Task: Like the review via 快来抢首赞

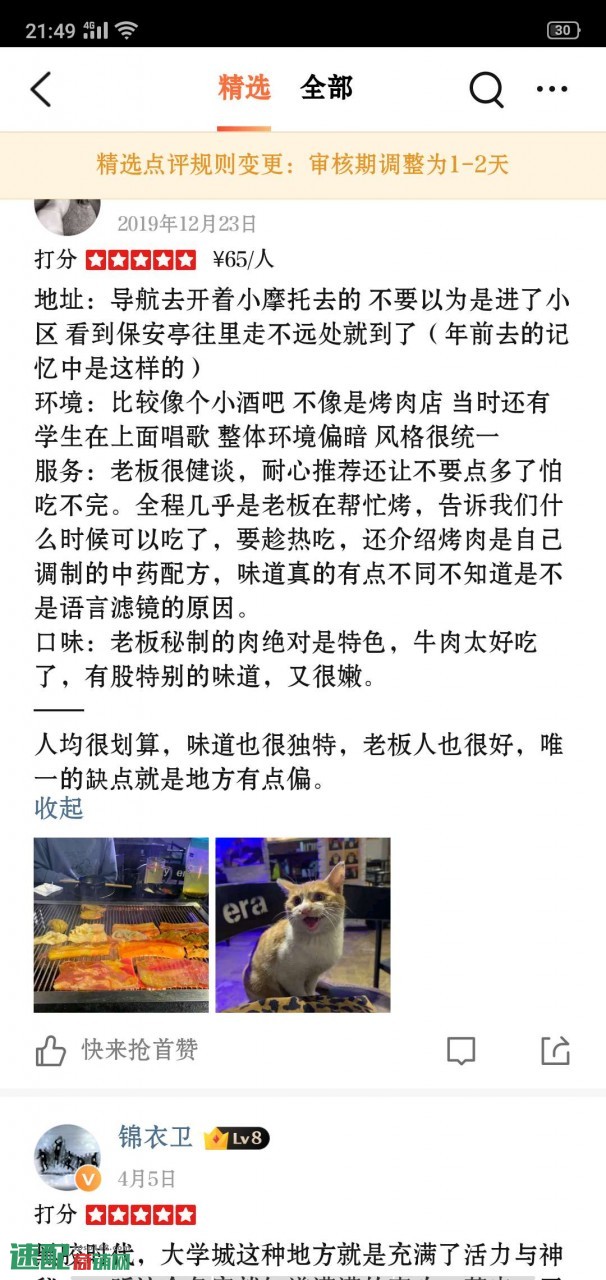Action: (117, 1050)
